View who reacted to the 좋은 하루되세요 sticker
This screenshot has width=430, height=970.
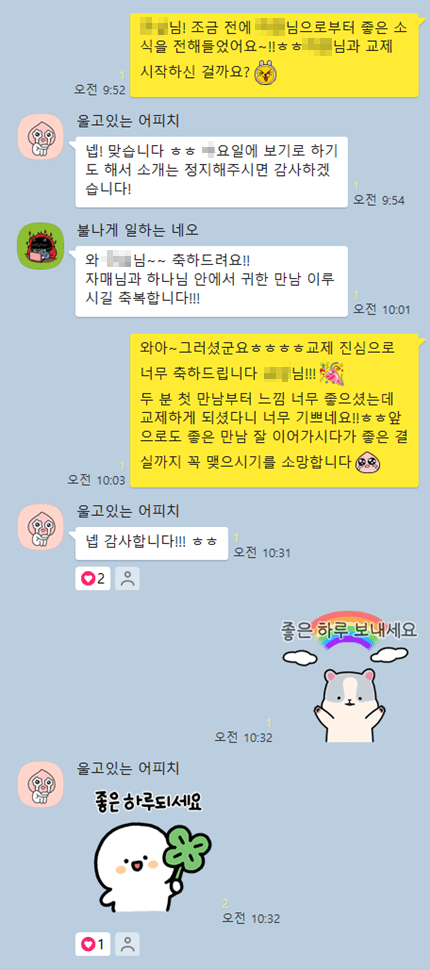click(x=127, y=944)
